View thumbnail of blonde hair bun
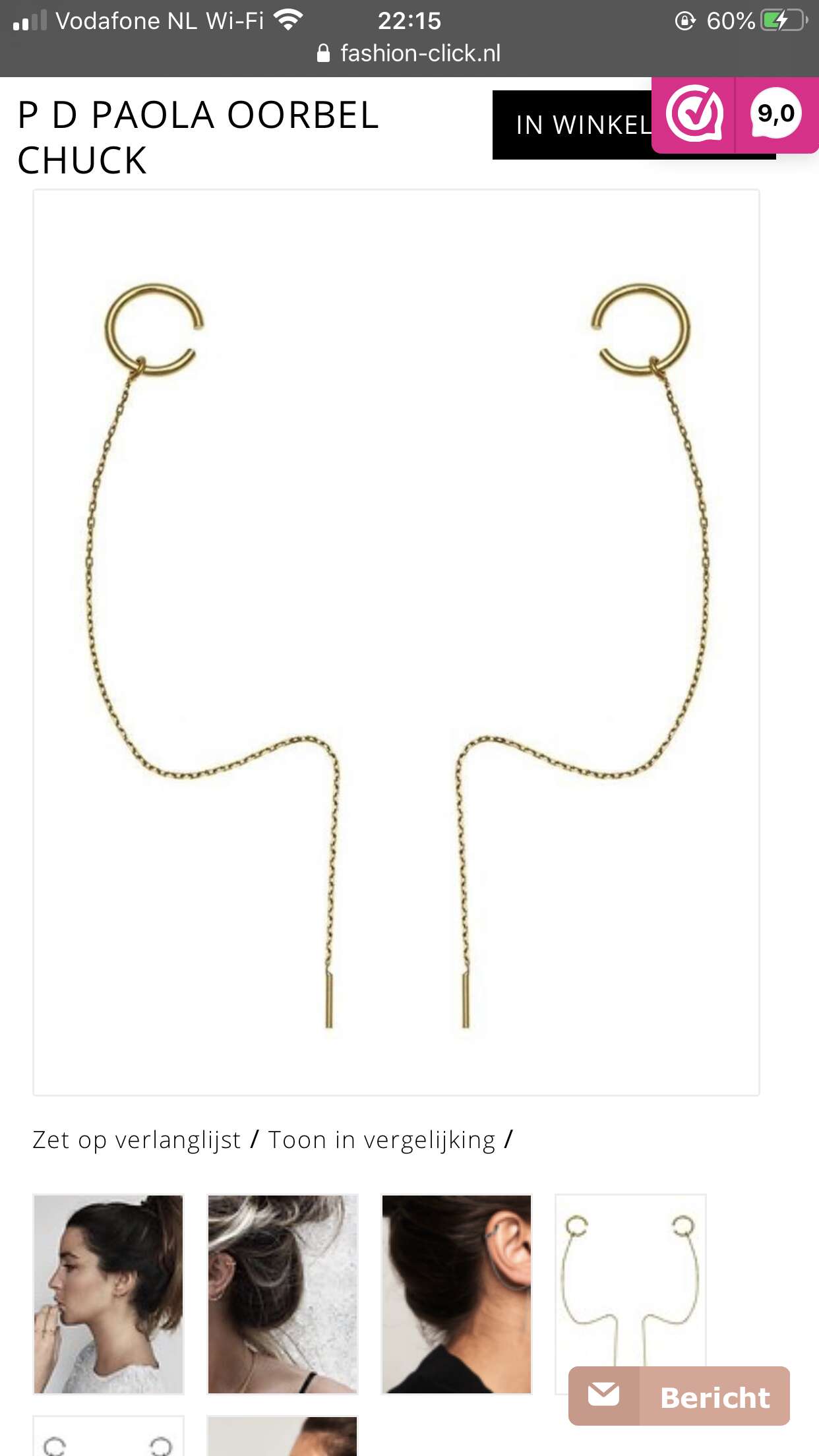 [282, 1294]
